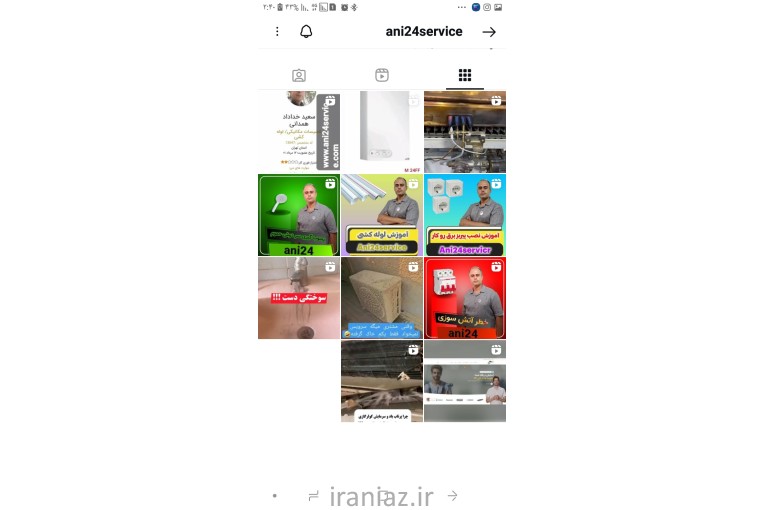Screen dimensions: 765x510
Task: Open the notifications bell
Action: click(306, 32)
